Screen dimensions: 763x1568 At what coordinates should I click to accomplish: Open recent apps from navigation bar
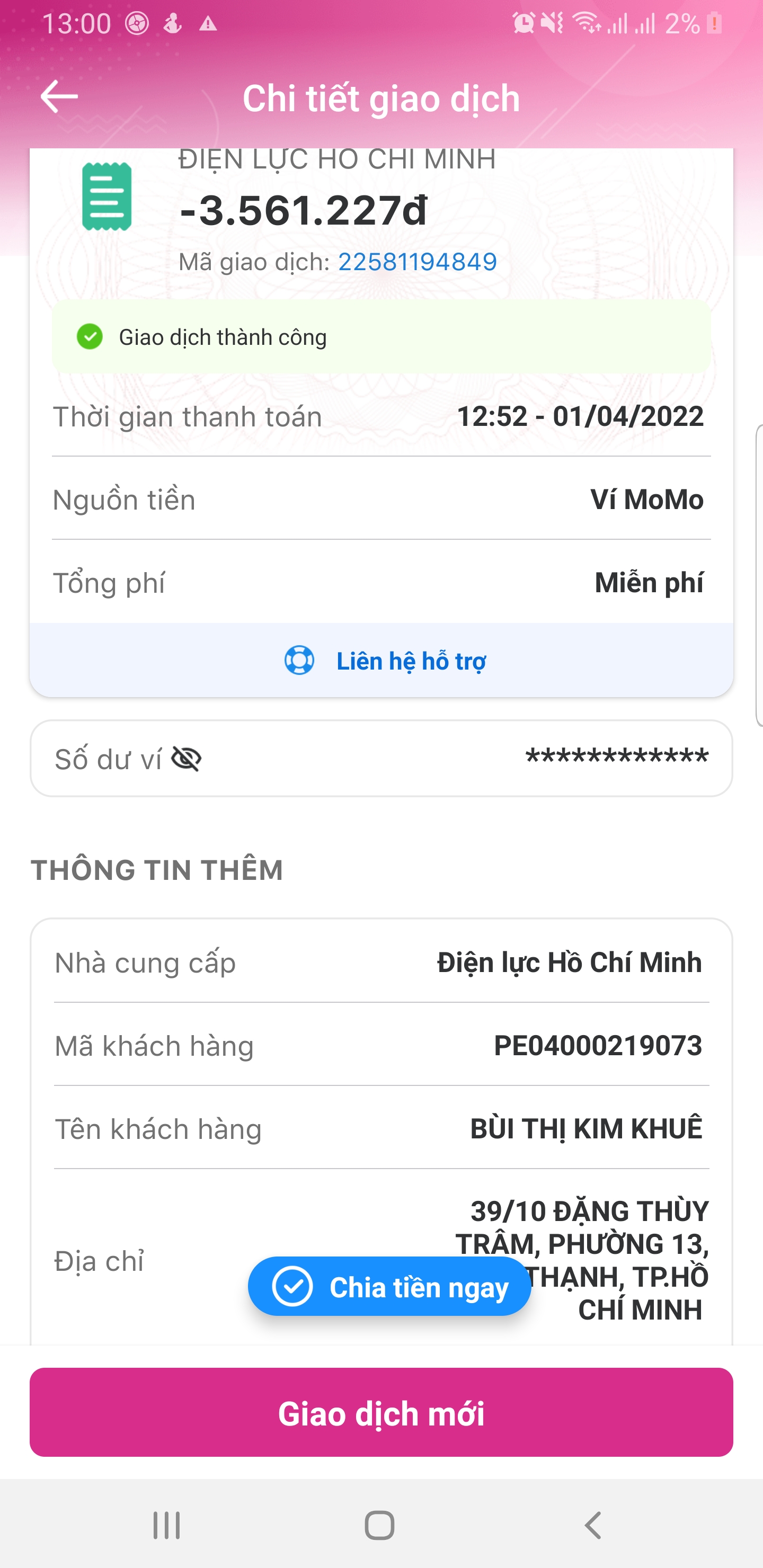[x=166, y=1525]
